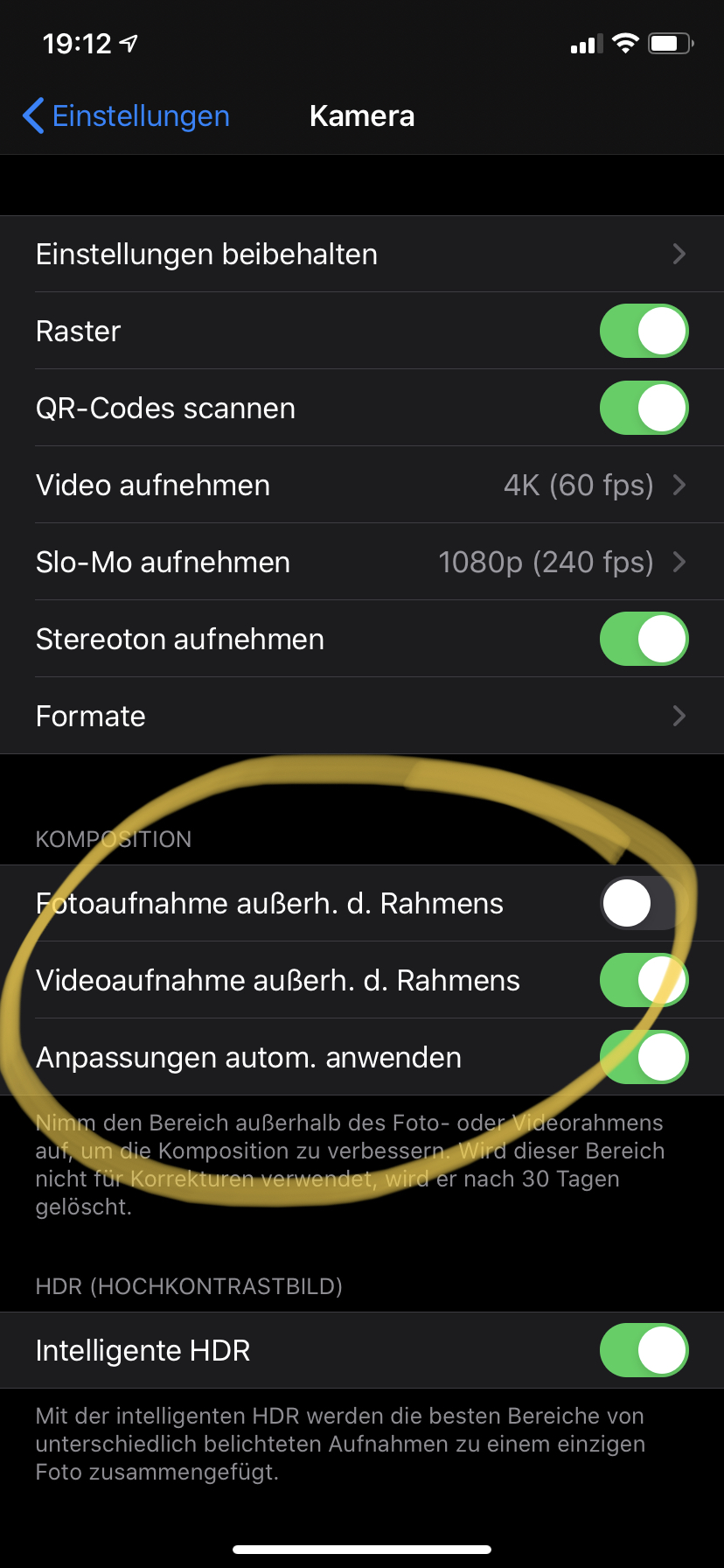Open Einstellungen beibehalten
The image size is (724, 1568).
[362, 255]
